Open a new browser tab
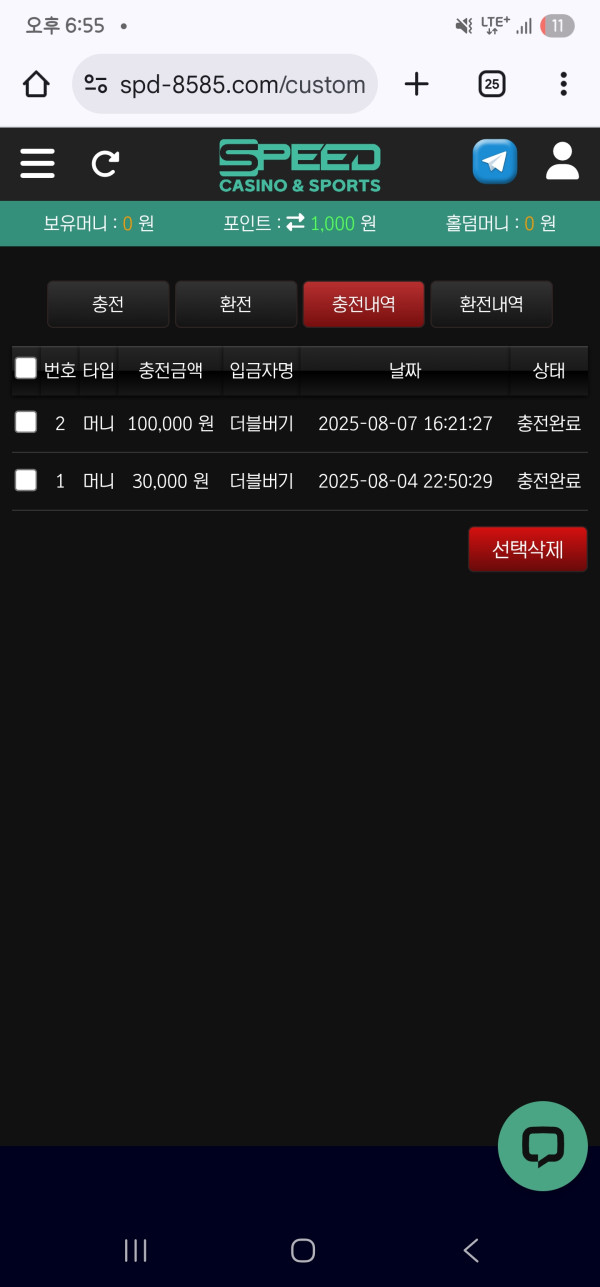Screen dimensions: 600x1287 [416, 84]
